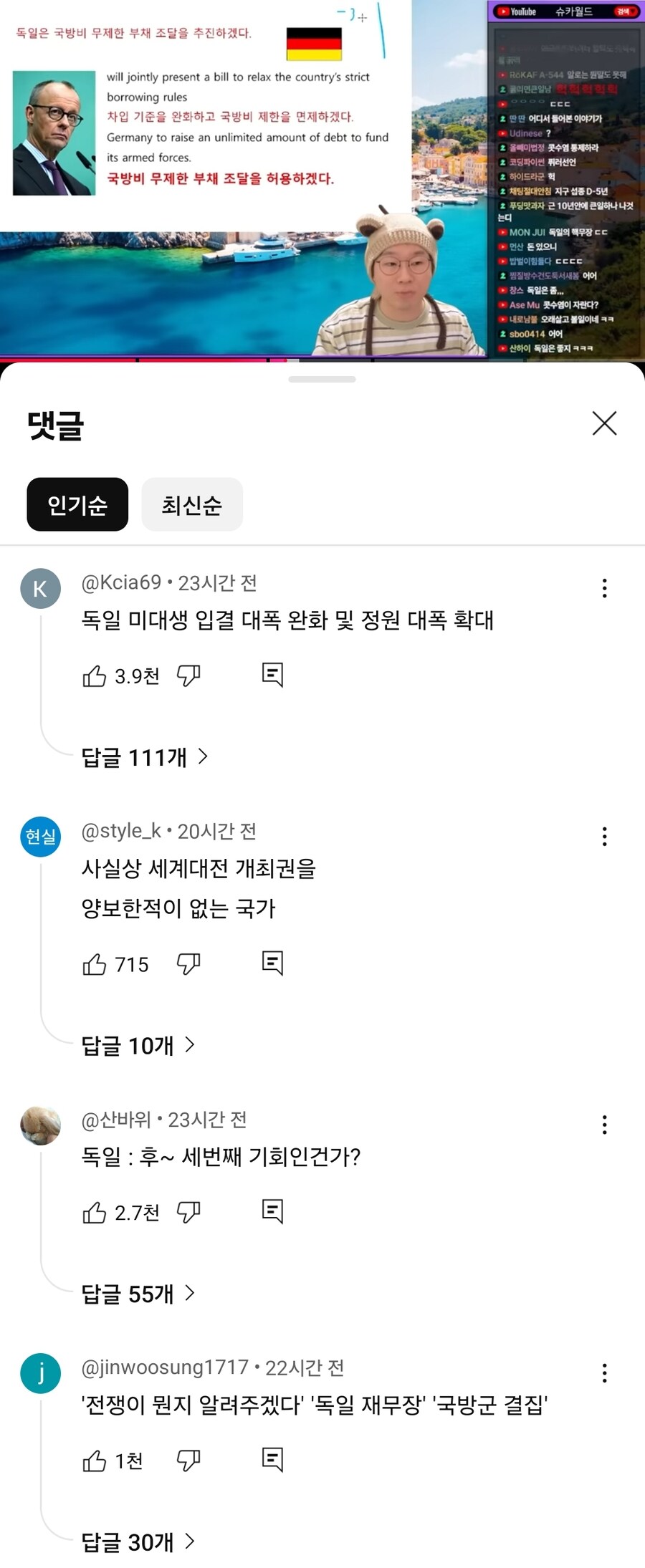This screenshot has width=645, height=1568.
Task: Open the reply composer on @style_k's comment
Action: pyautogui.click(x=273, y=963)
